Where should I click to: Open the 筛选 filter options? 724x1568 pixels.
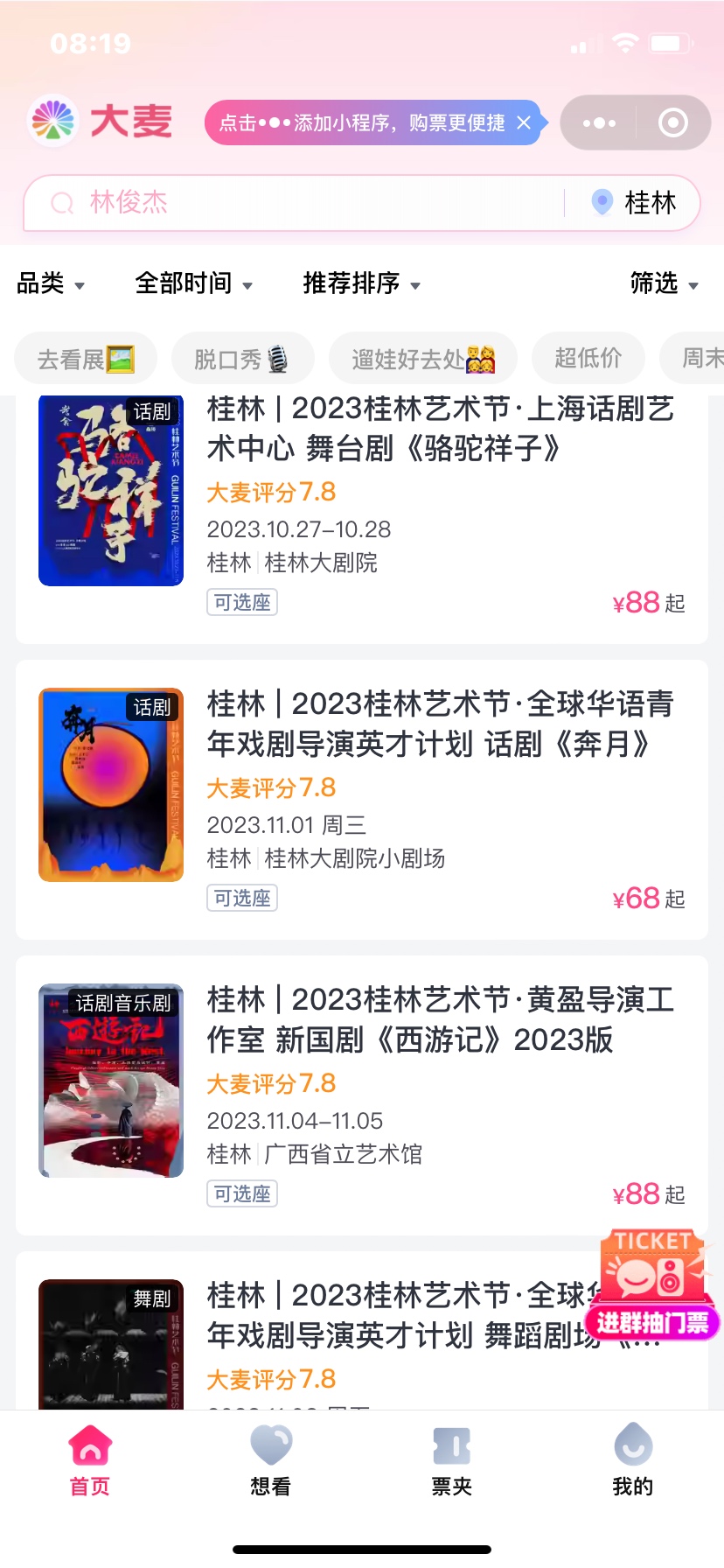pos(665,283)
